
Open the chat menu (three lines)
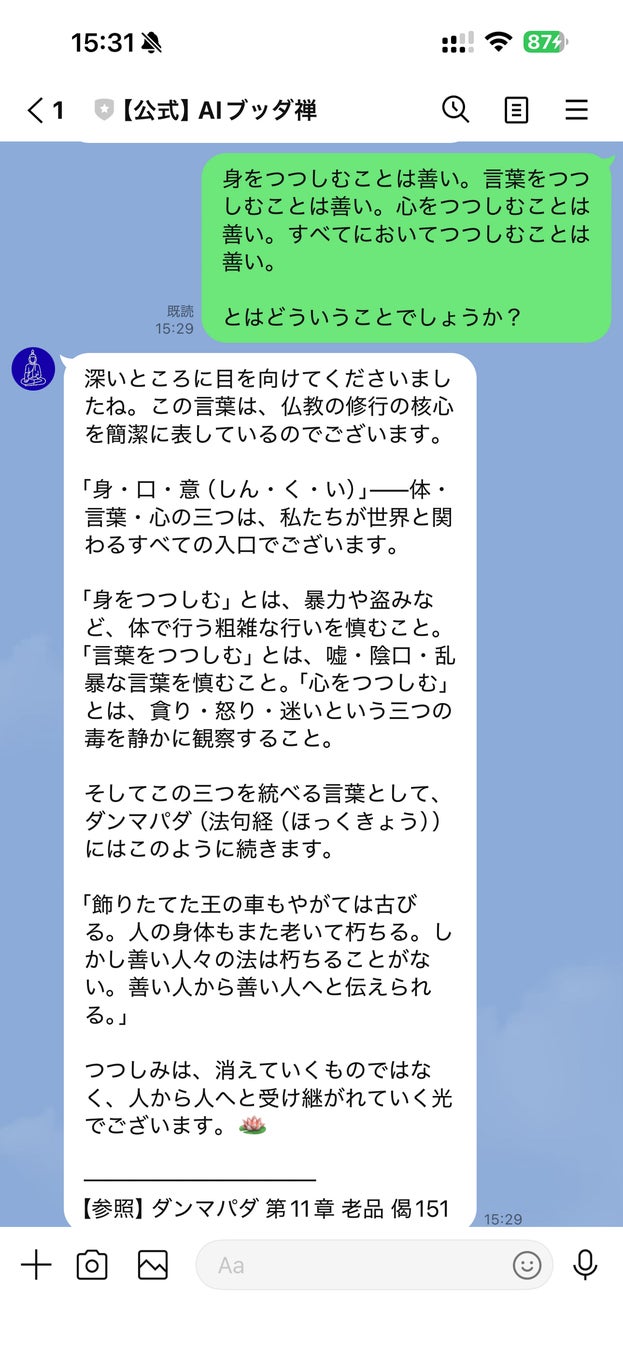[577, 110]
